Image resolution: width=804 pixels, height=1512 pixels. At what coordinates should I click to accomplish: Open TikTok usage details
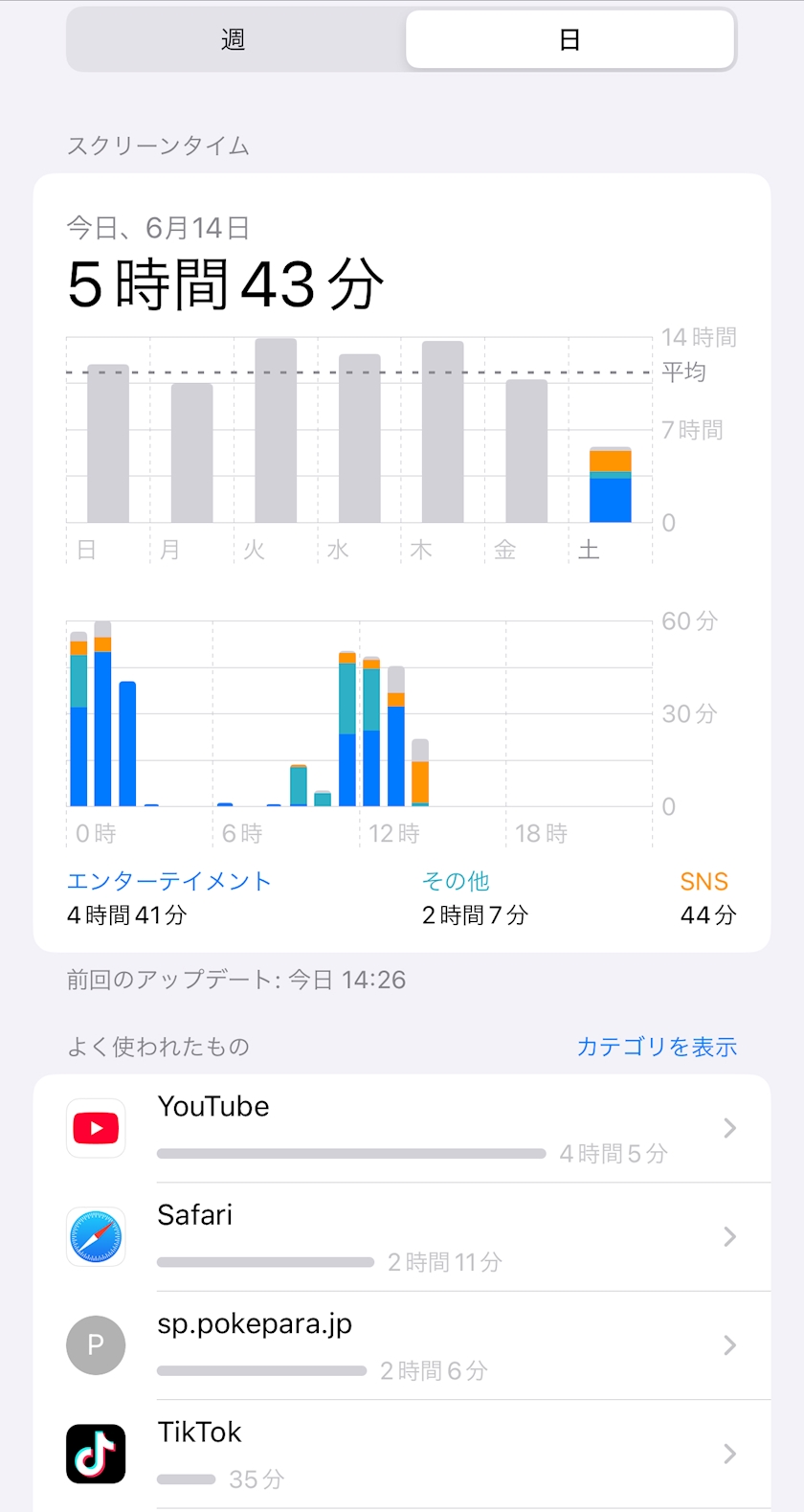tap(402, 1454)
